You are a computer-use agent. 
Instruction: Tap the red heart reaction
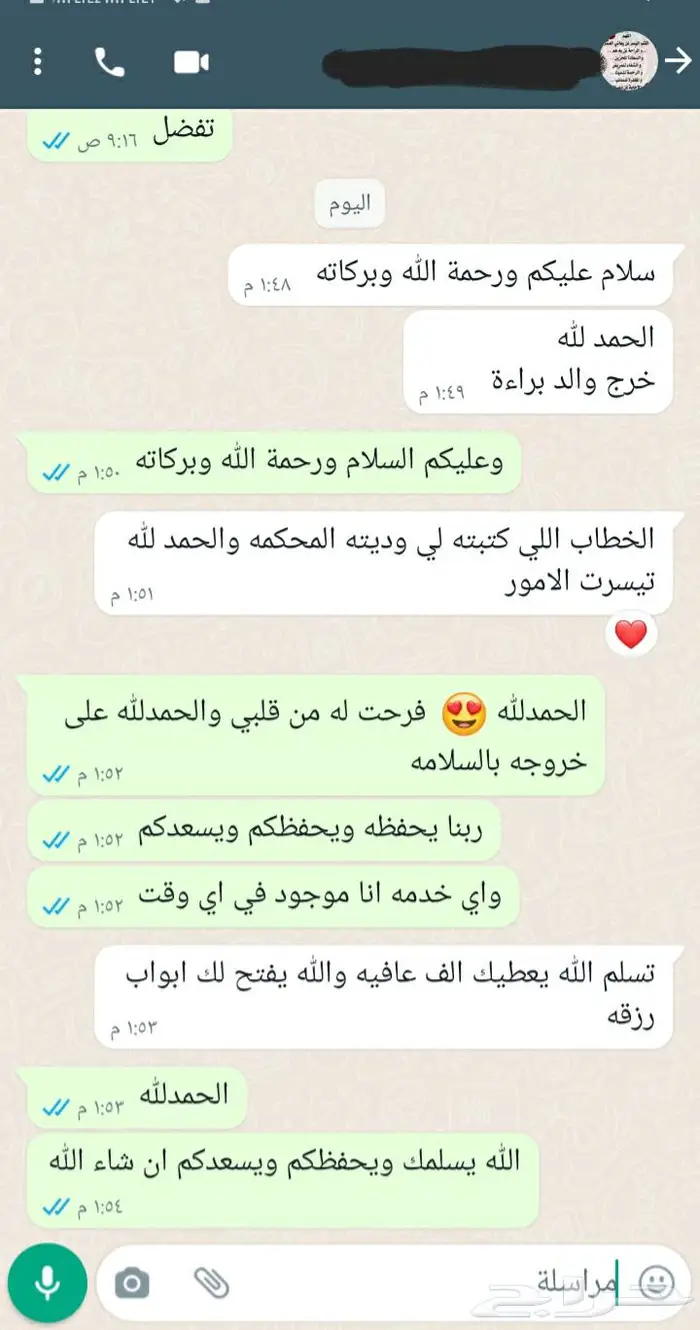click(x=631, y=634)
